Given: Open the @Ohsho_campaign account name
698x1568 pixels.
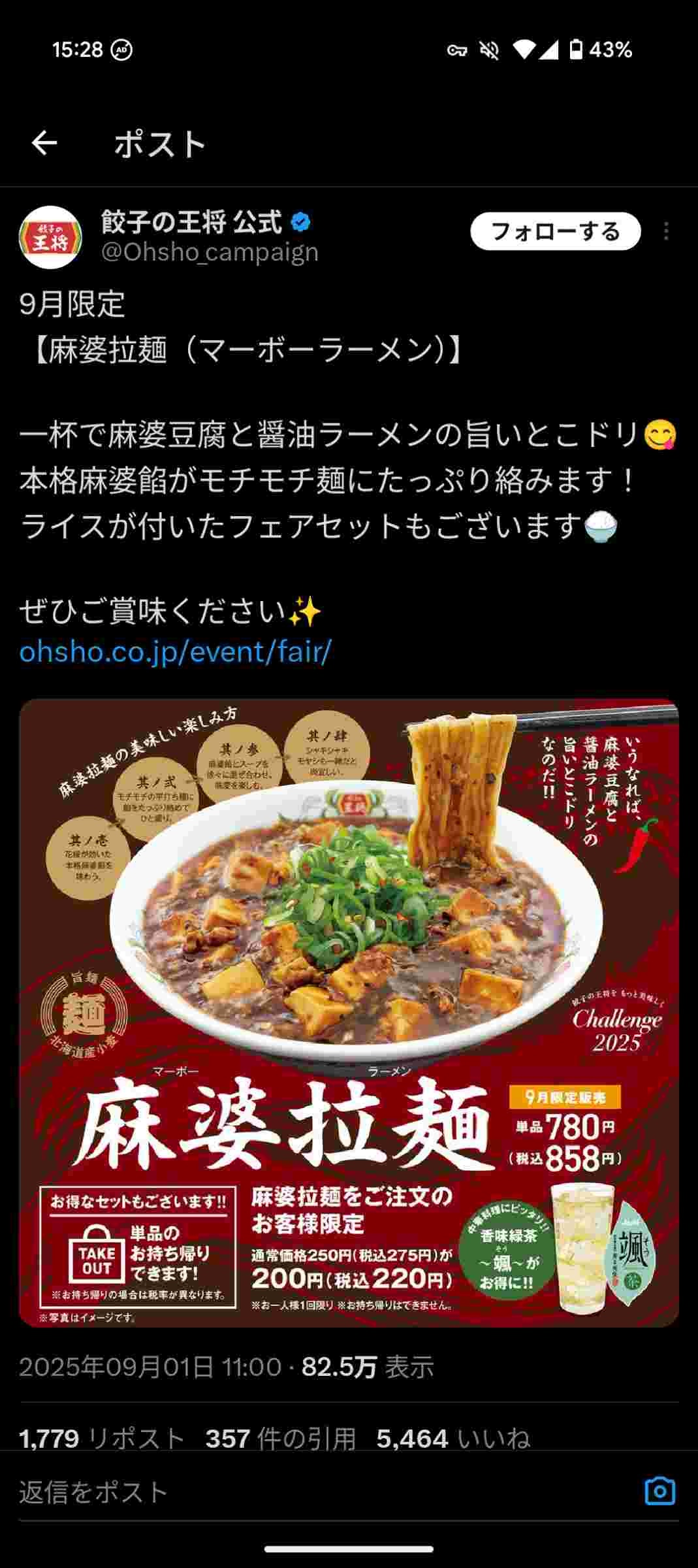Looking at the screenshot, I should pyautogui.click(x=210, y=252).
